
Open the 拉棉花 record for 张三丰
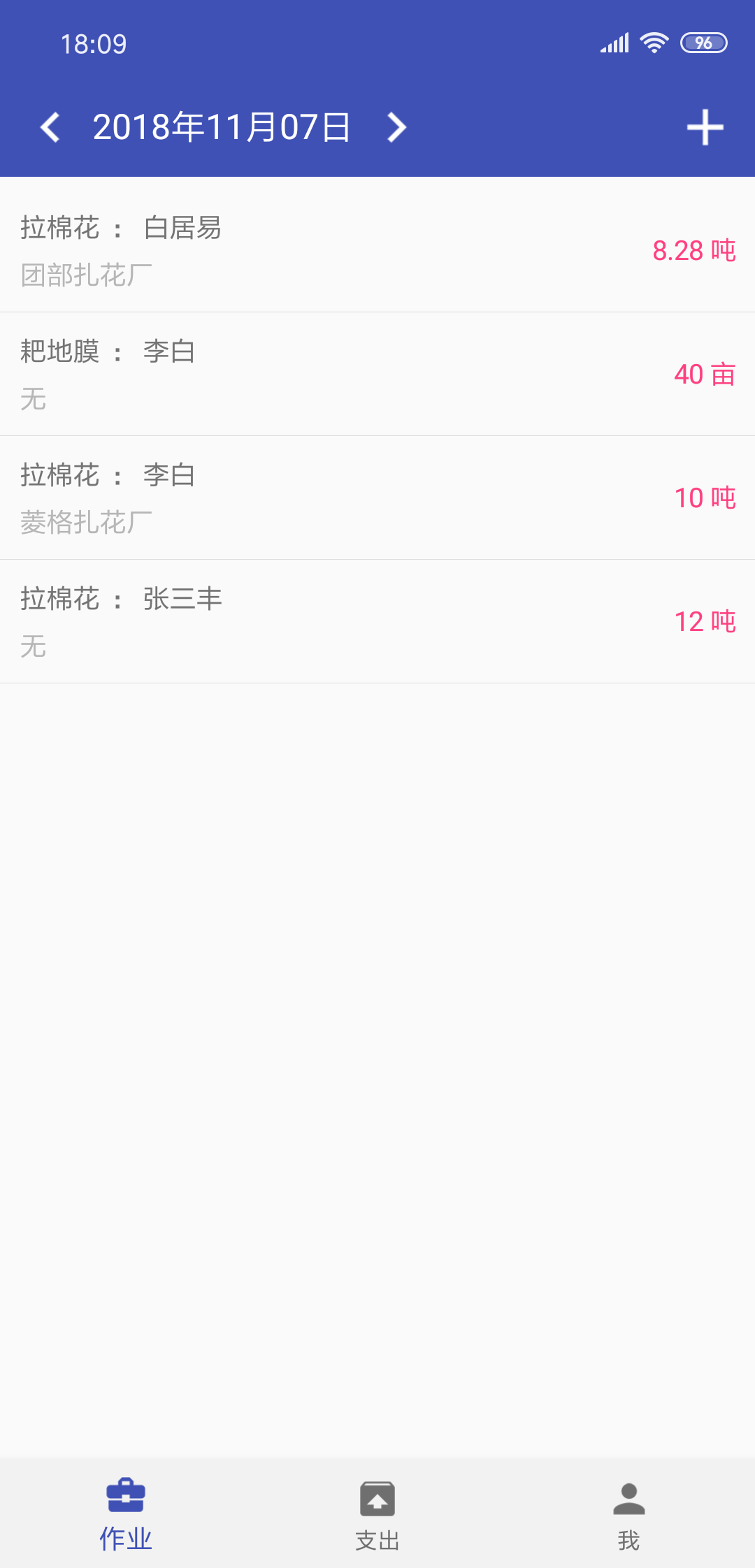pos(377,622)
